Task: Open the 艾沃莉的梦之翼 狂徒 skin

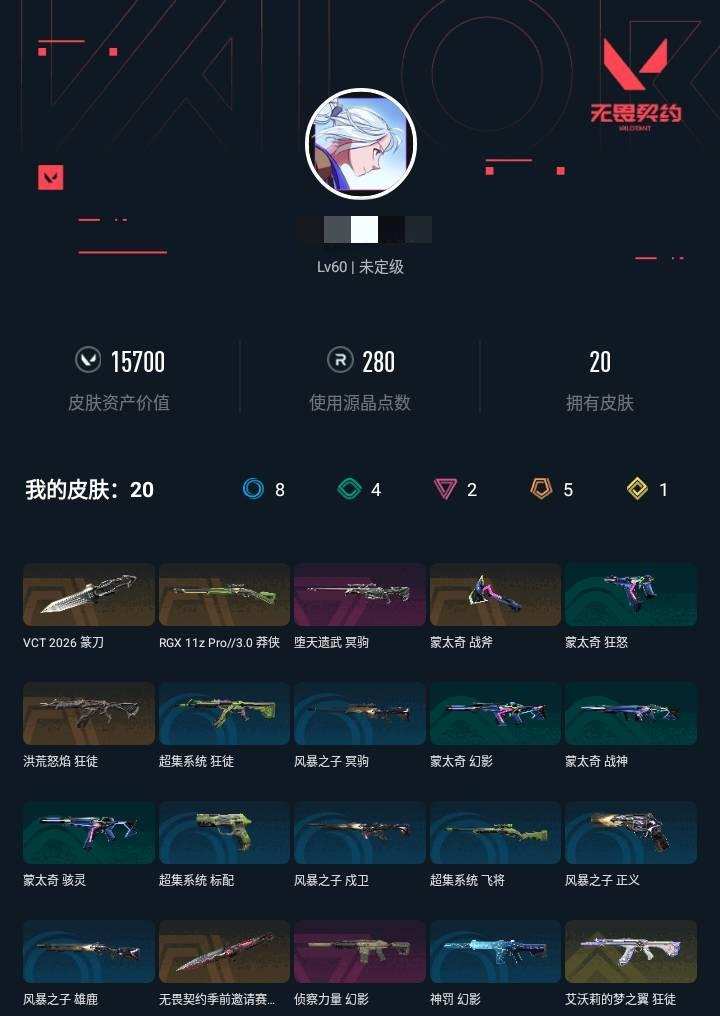Action: pyautogui.click(x=632, y=950)
